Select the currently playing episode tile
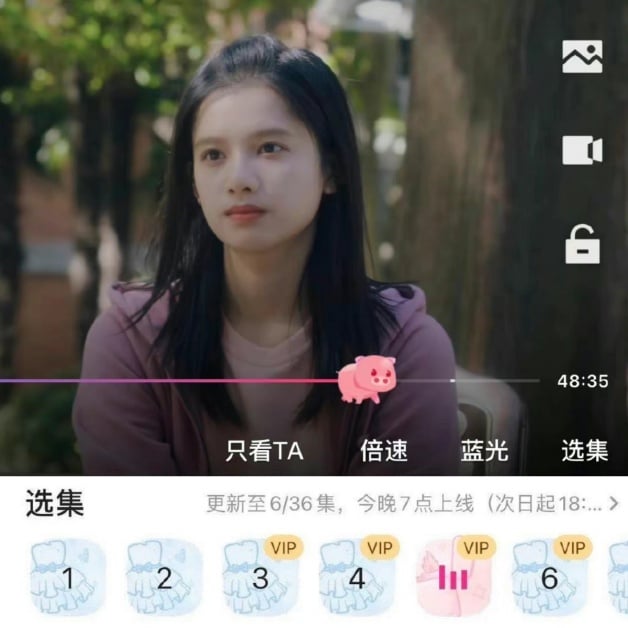This screenshot has height=628, width=628. (x=453, y=577)
